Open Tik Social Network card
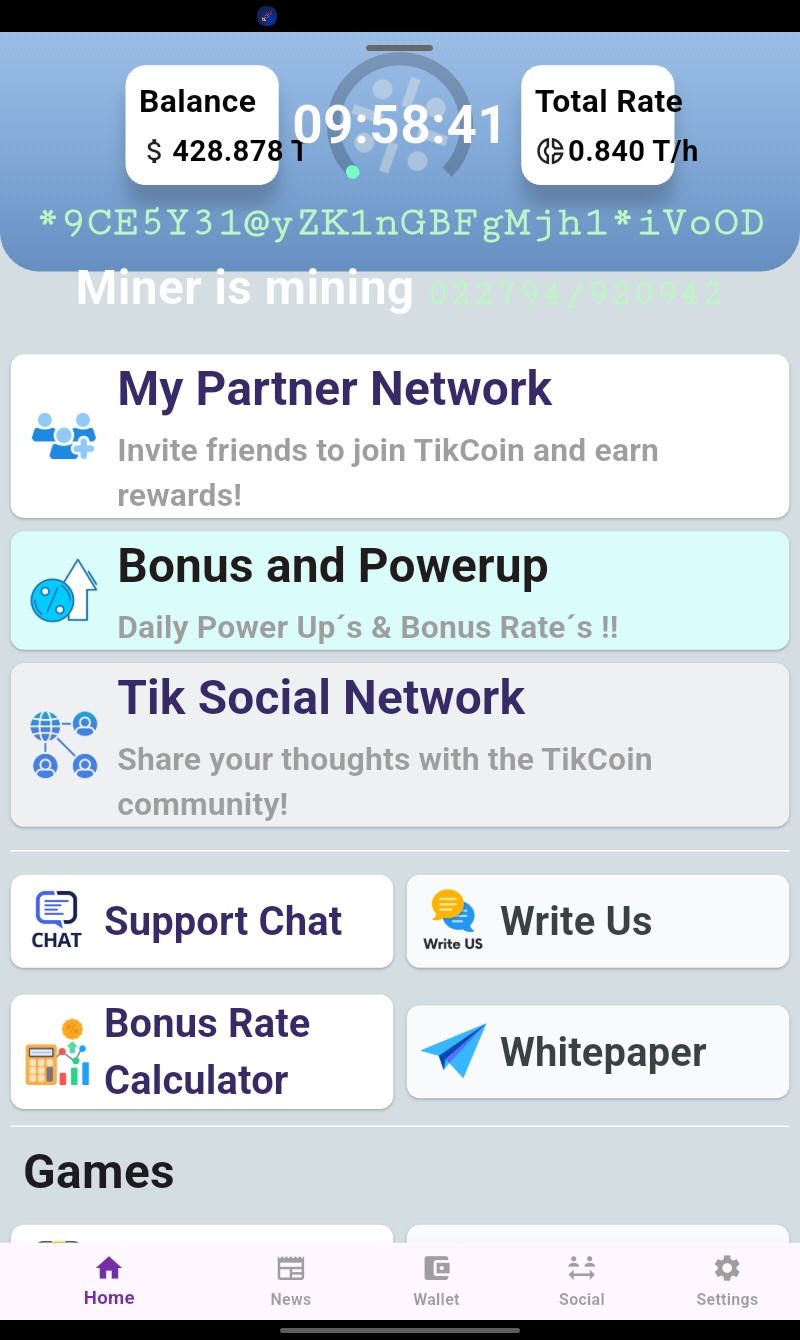 [x=400, y=745]
